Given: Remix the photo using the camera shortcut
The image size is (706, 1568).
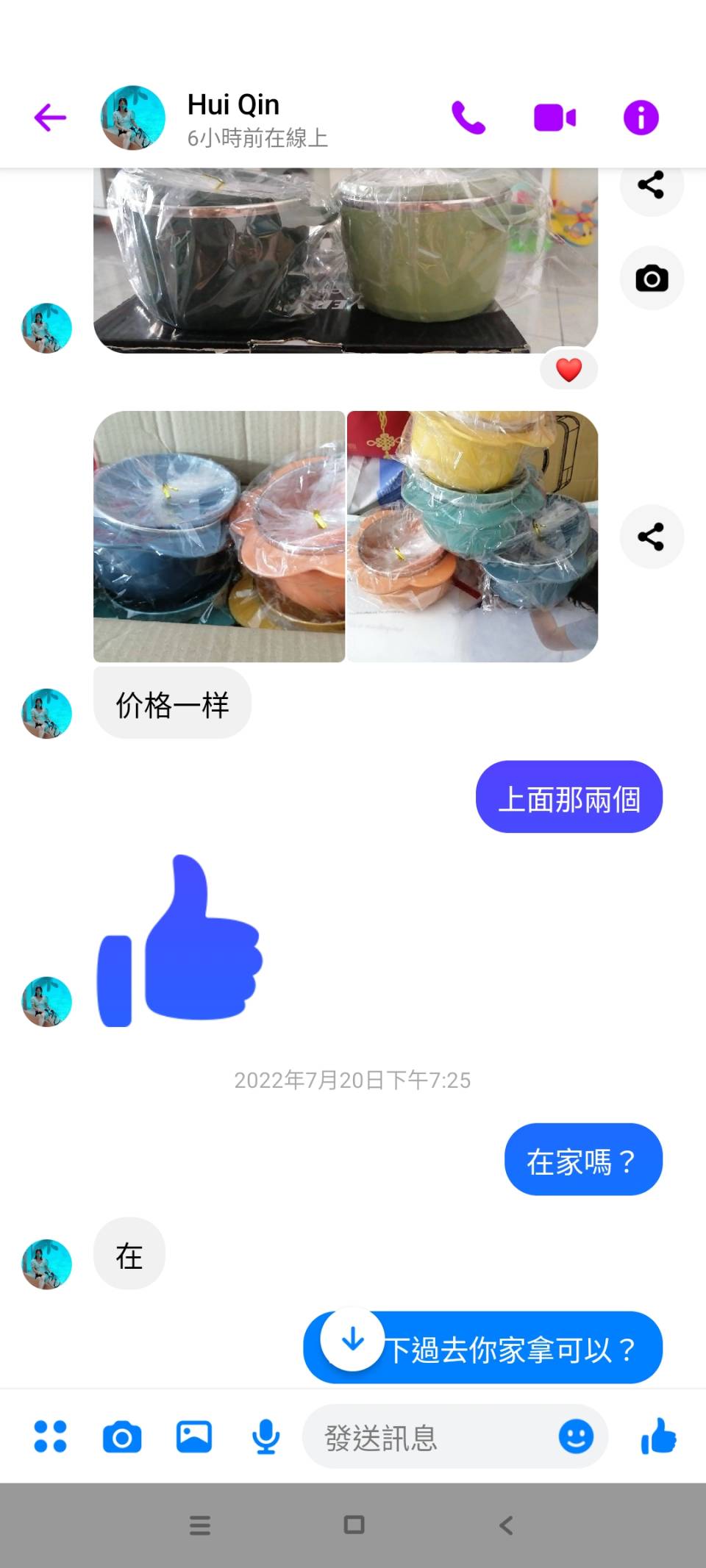Looking at the screenshot, I should point(652,277).
